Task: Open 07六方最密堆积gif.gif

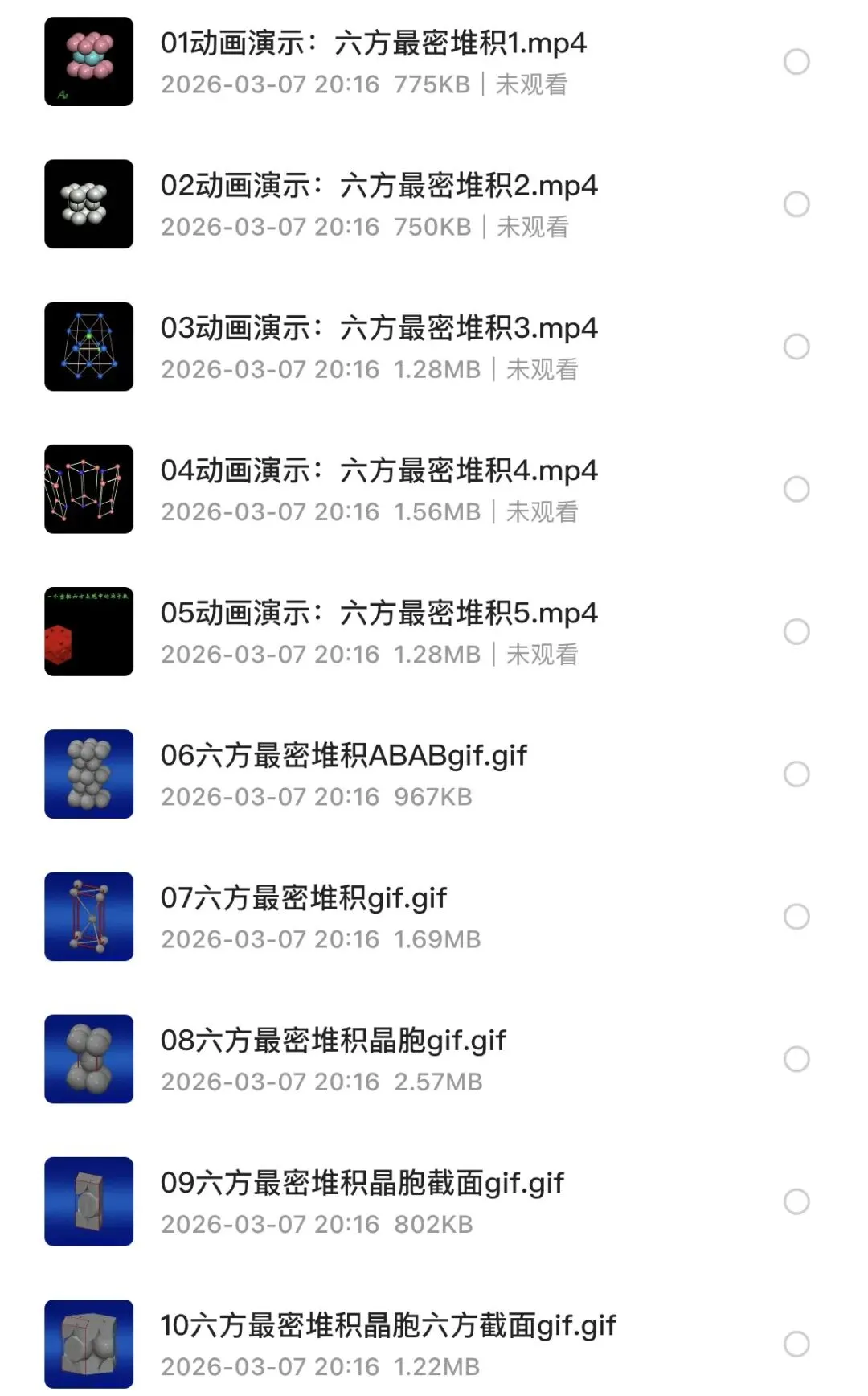Action: pyautogui.click(x=303, y=898)
